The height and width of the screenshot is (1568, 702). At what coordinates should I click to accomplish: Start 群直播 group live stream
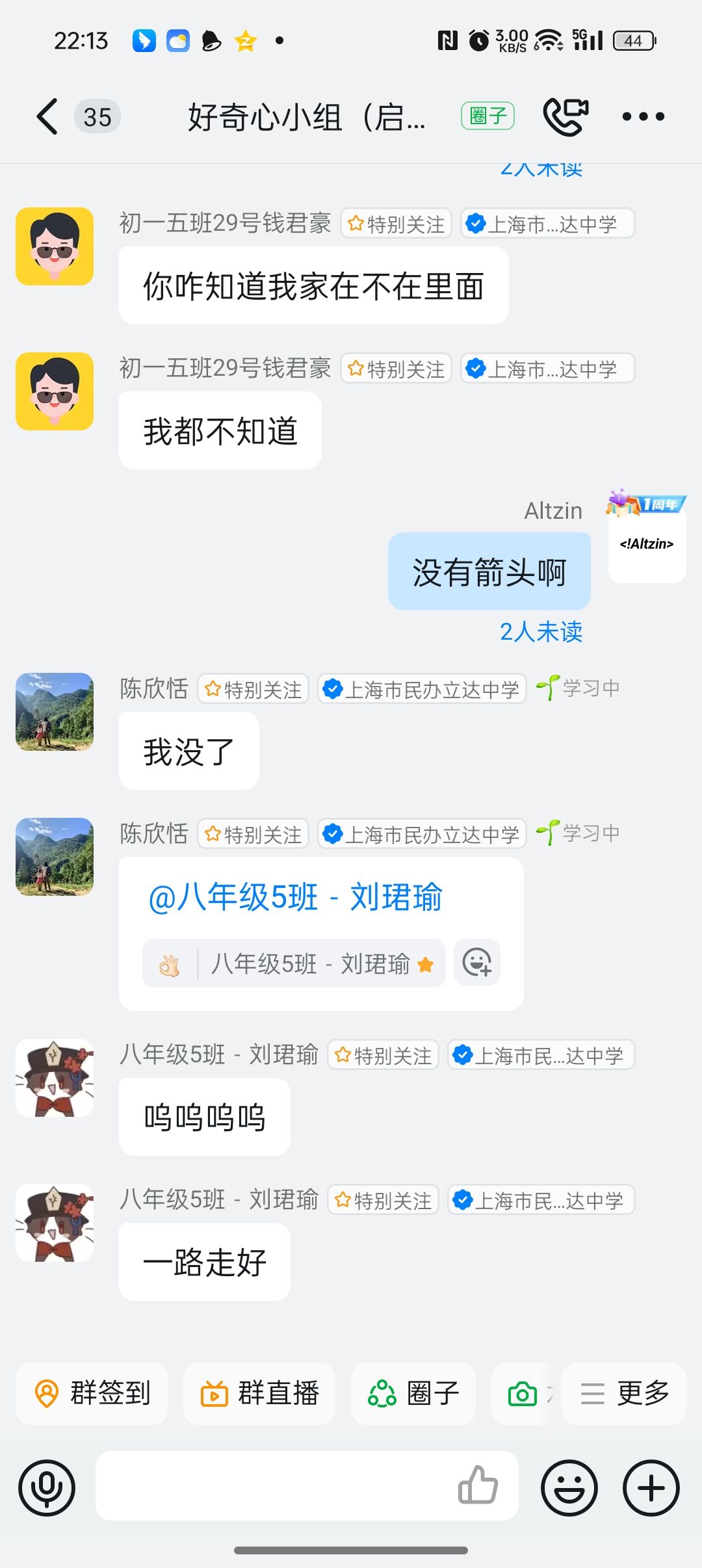259,1393
